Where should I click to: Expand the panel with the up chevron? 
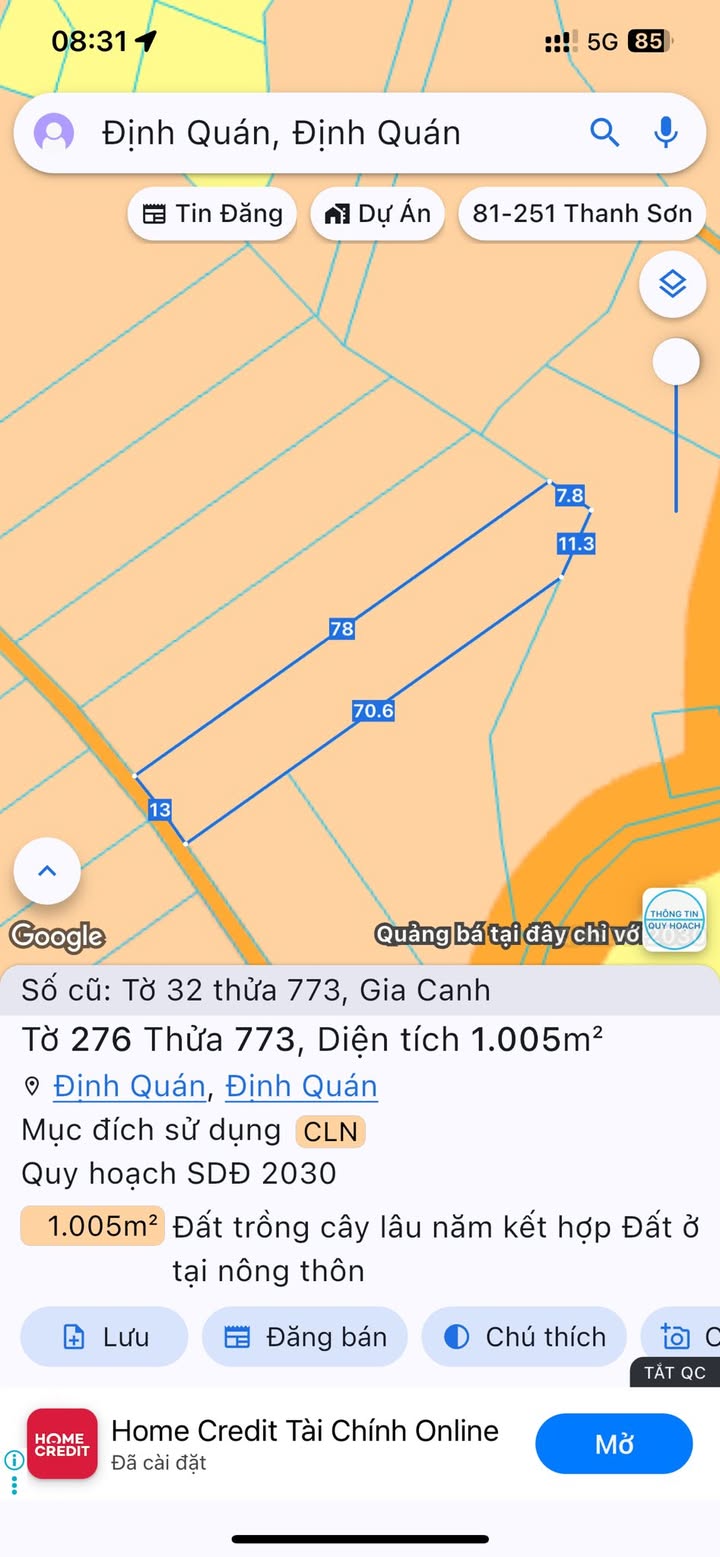[47, 871]
